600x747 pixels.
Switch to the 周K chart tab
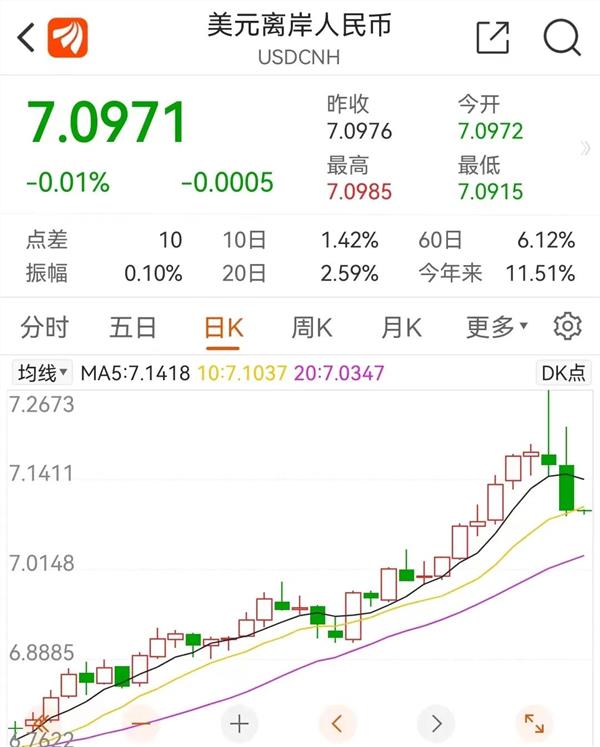pyautogui.click(x=311, y=327)
